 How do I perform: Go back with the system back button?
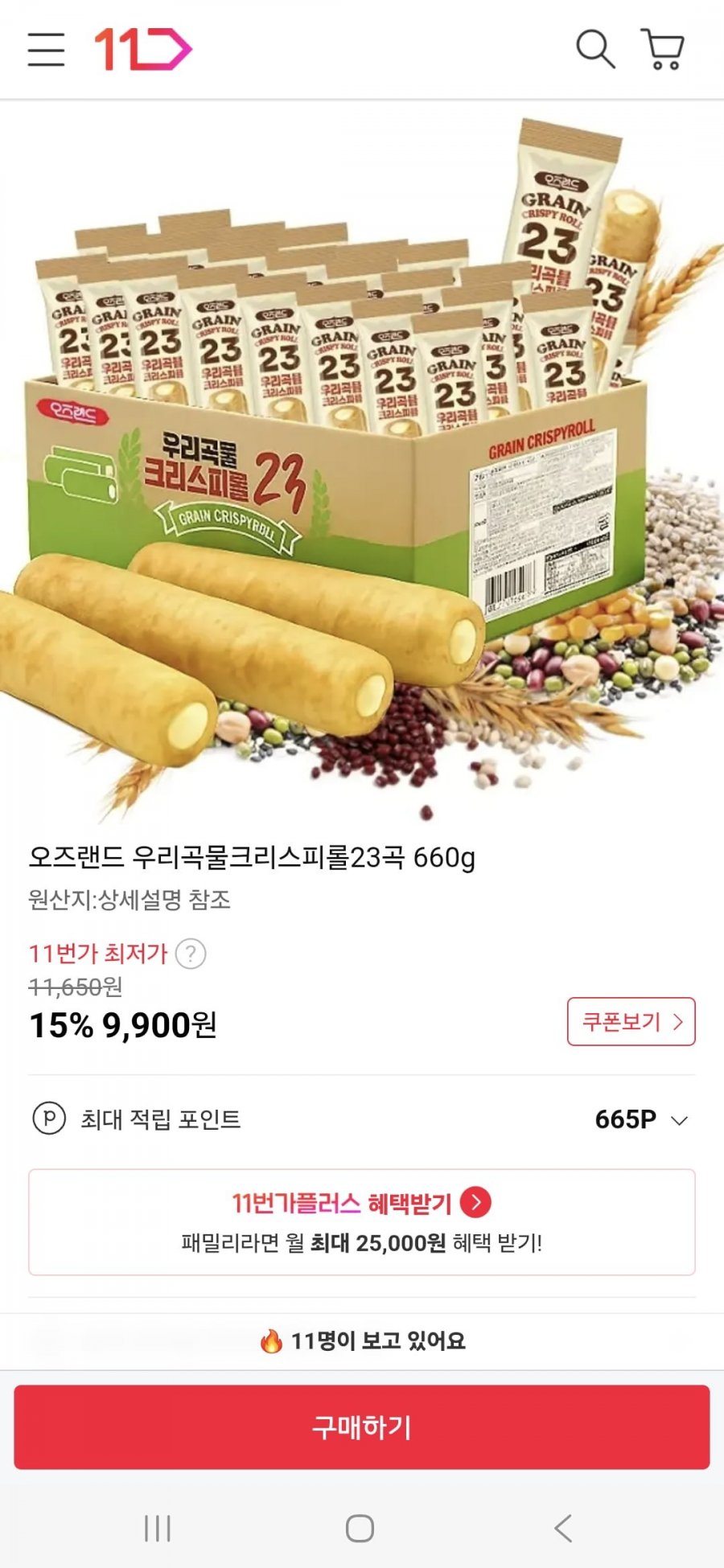click(563, 1528)
